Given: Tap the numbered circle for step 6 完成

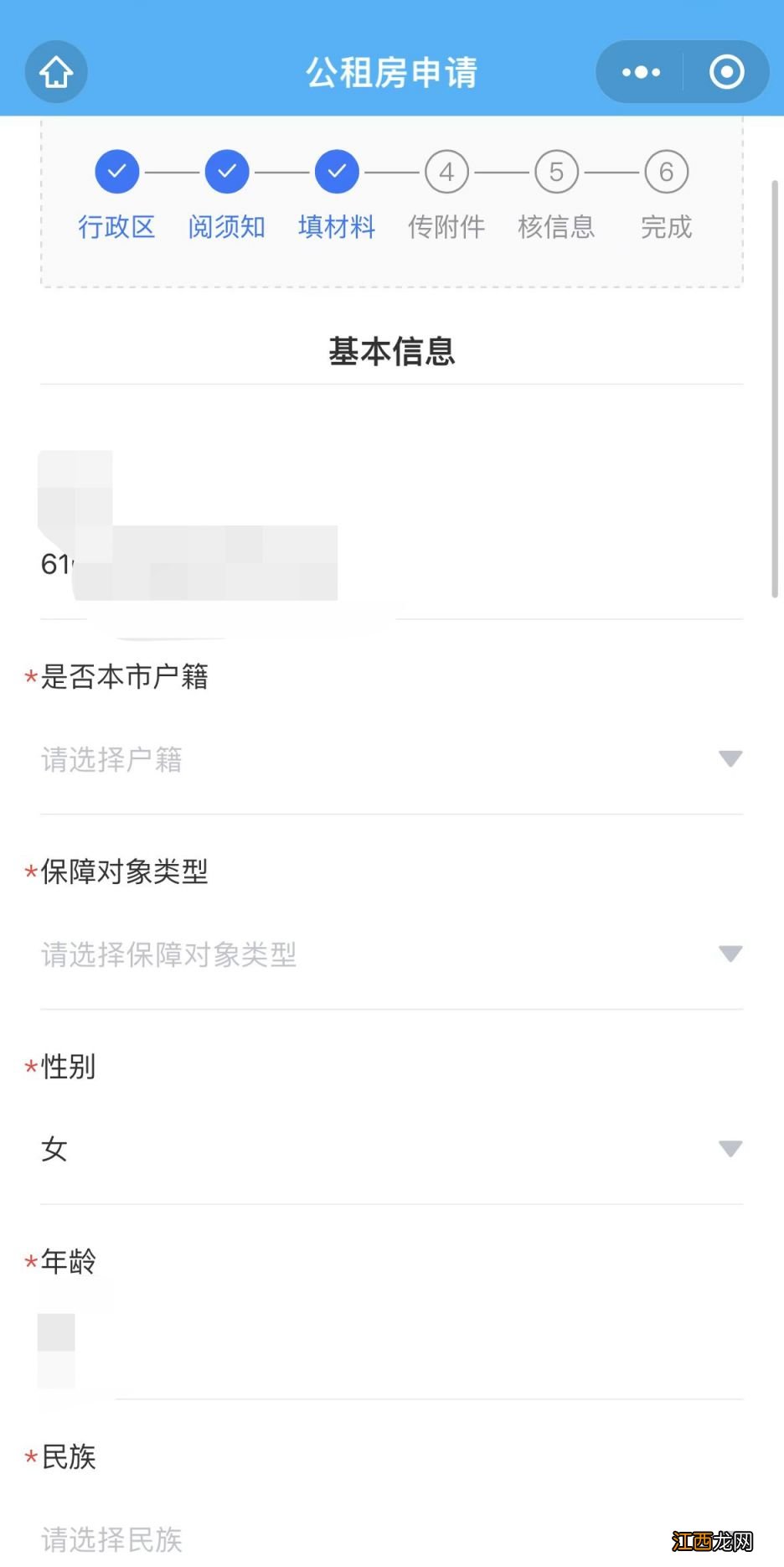Looking at the screenshot, I should click(665, 172).
